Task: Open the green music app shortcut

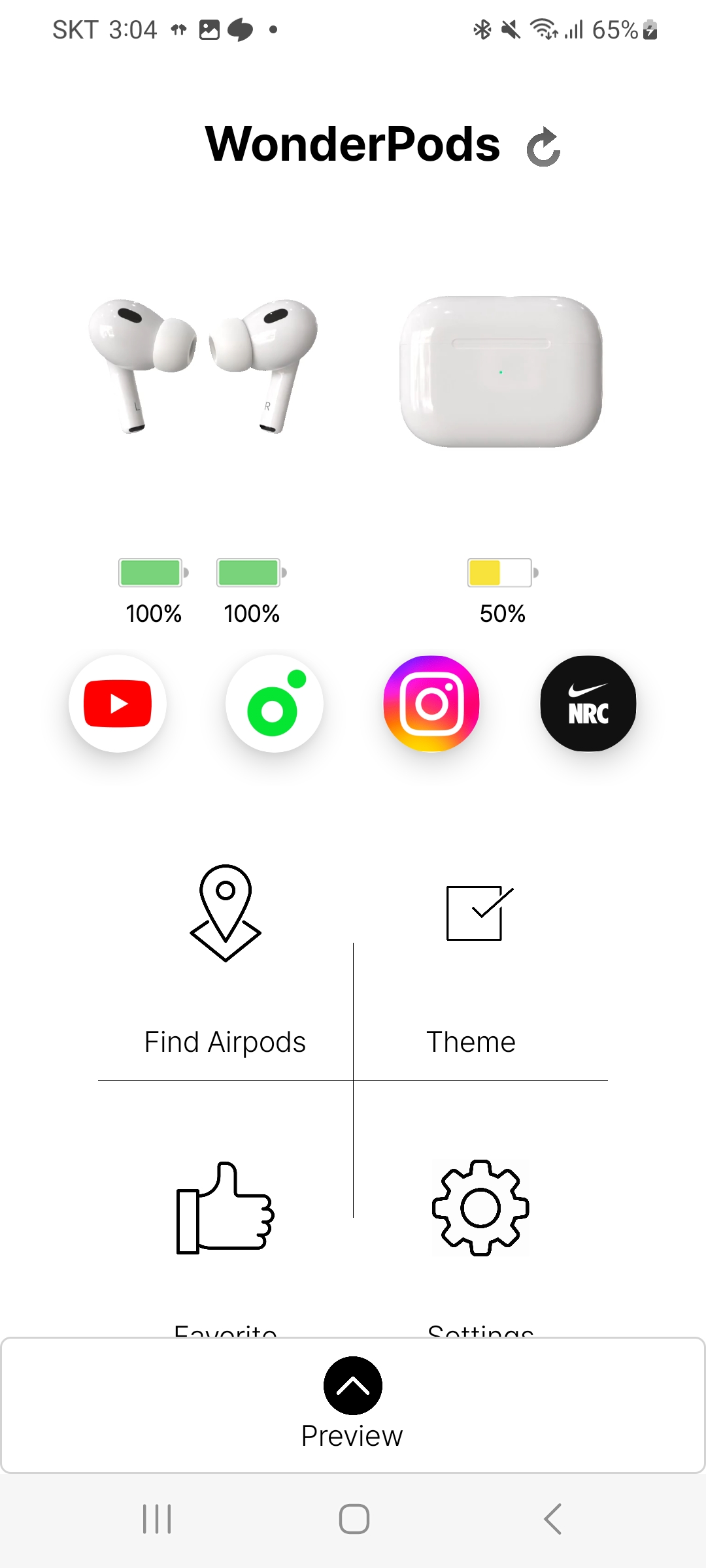Action: pyautogui.click(x=275, y=704)
